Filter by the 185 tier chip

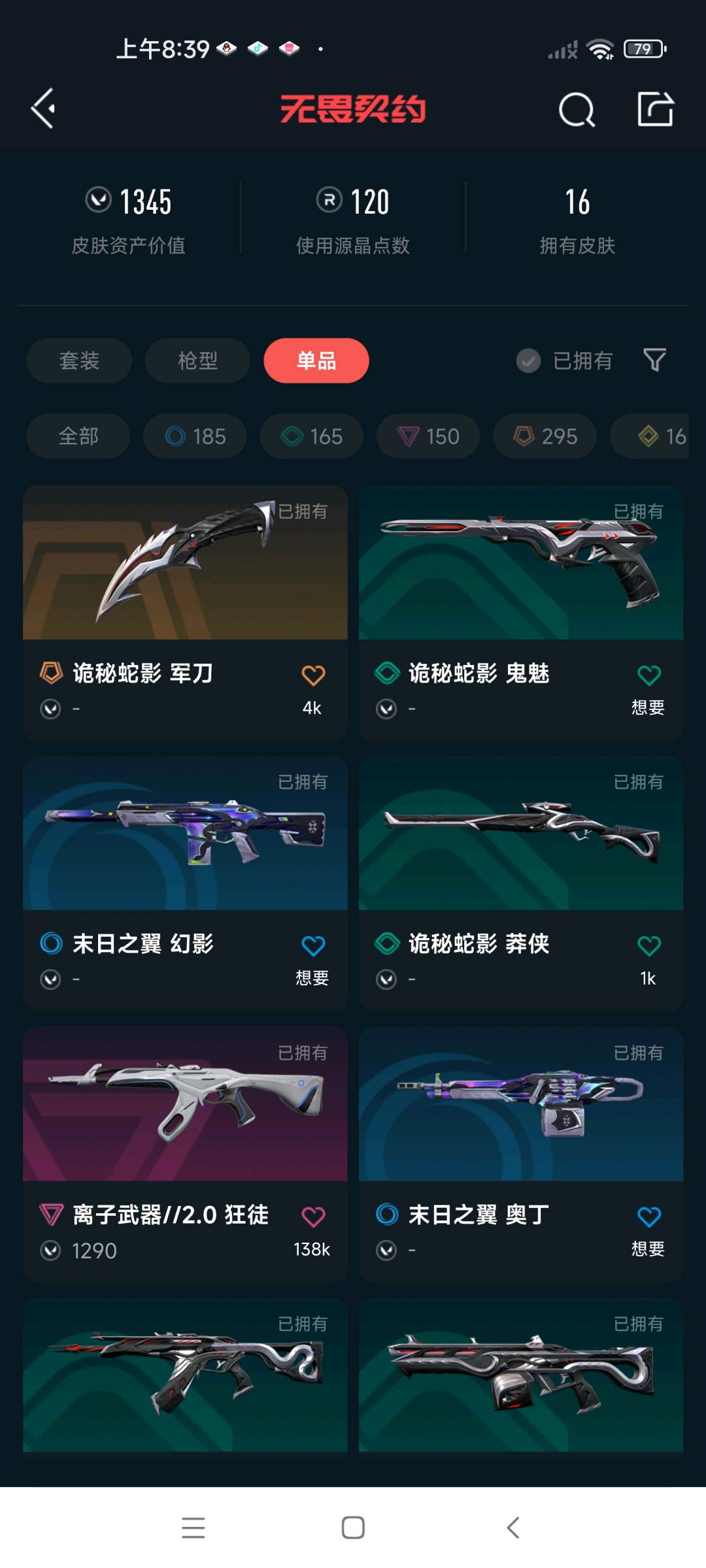[195, 436]
